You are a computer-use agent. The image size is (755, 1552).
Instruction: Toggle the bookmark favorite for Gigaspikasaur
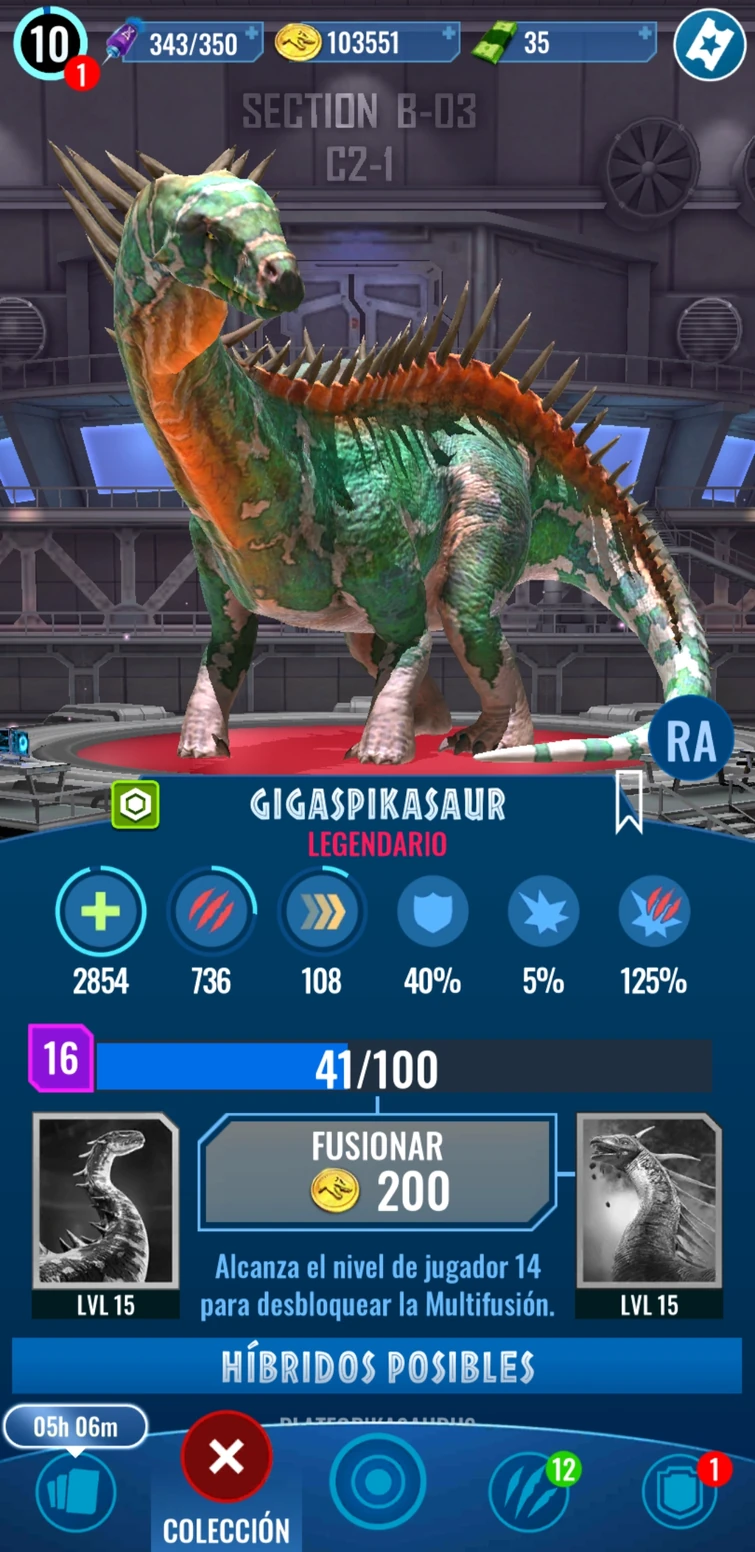pos(627,806)
